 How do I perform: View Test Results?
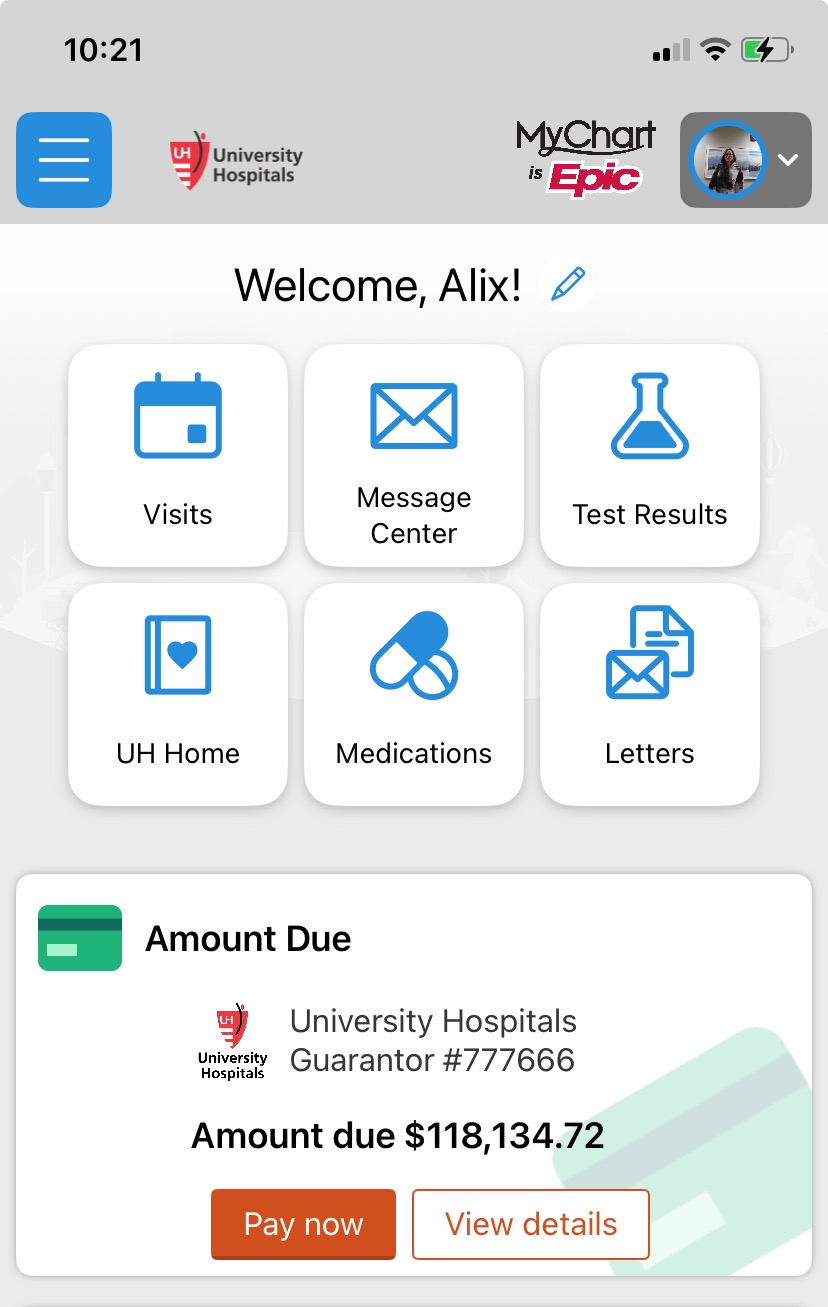650,455
